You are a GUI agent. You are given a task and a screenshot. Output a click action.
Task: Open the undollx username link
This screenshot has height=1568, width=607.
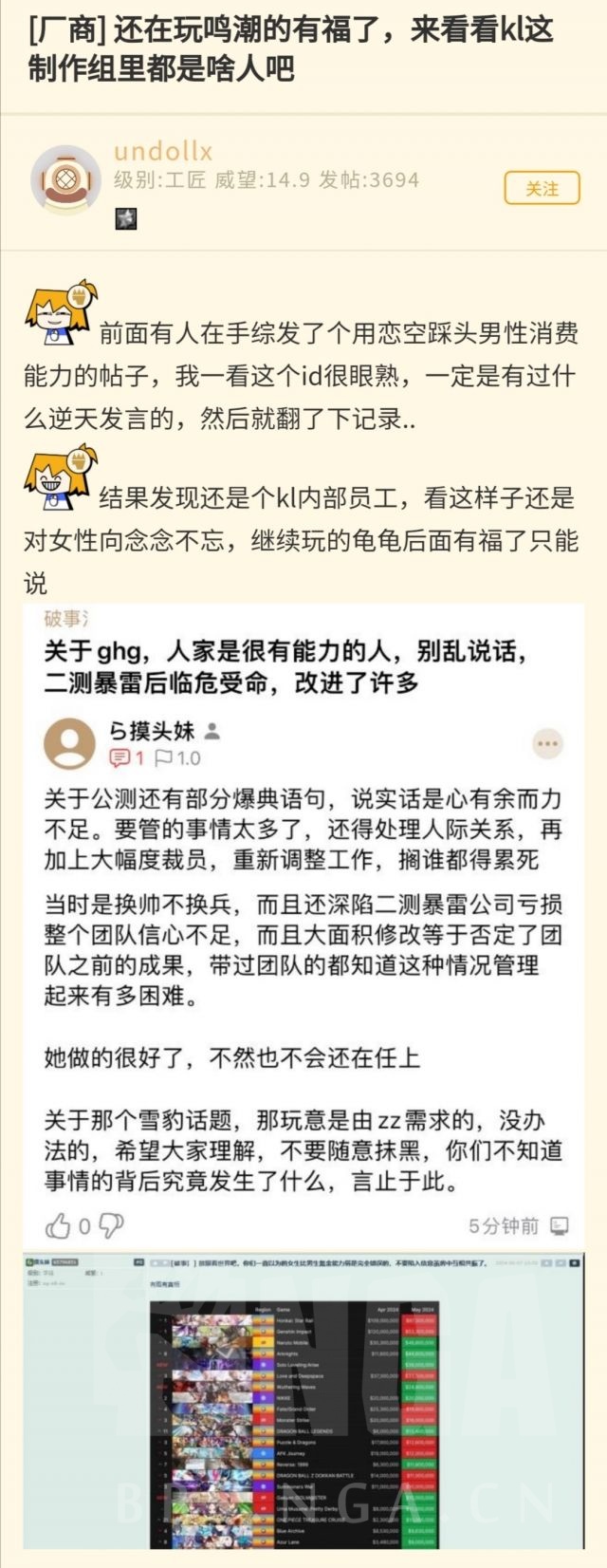(162, 152)
